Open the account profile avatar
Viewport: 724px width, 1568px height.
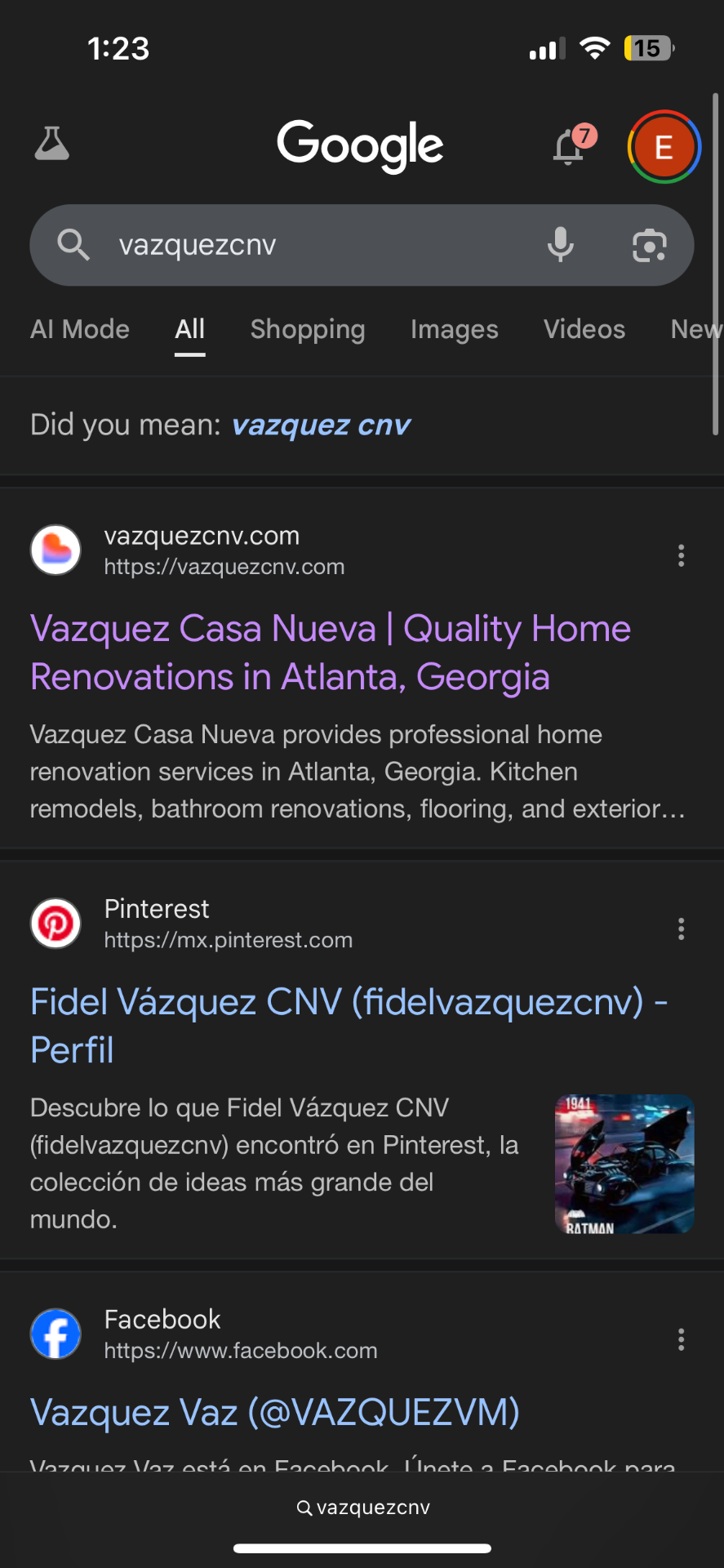coord(664,147)
